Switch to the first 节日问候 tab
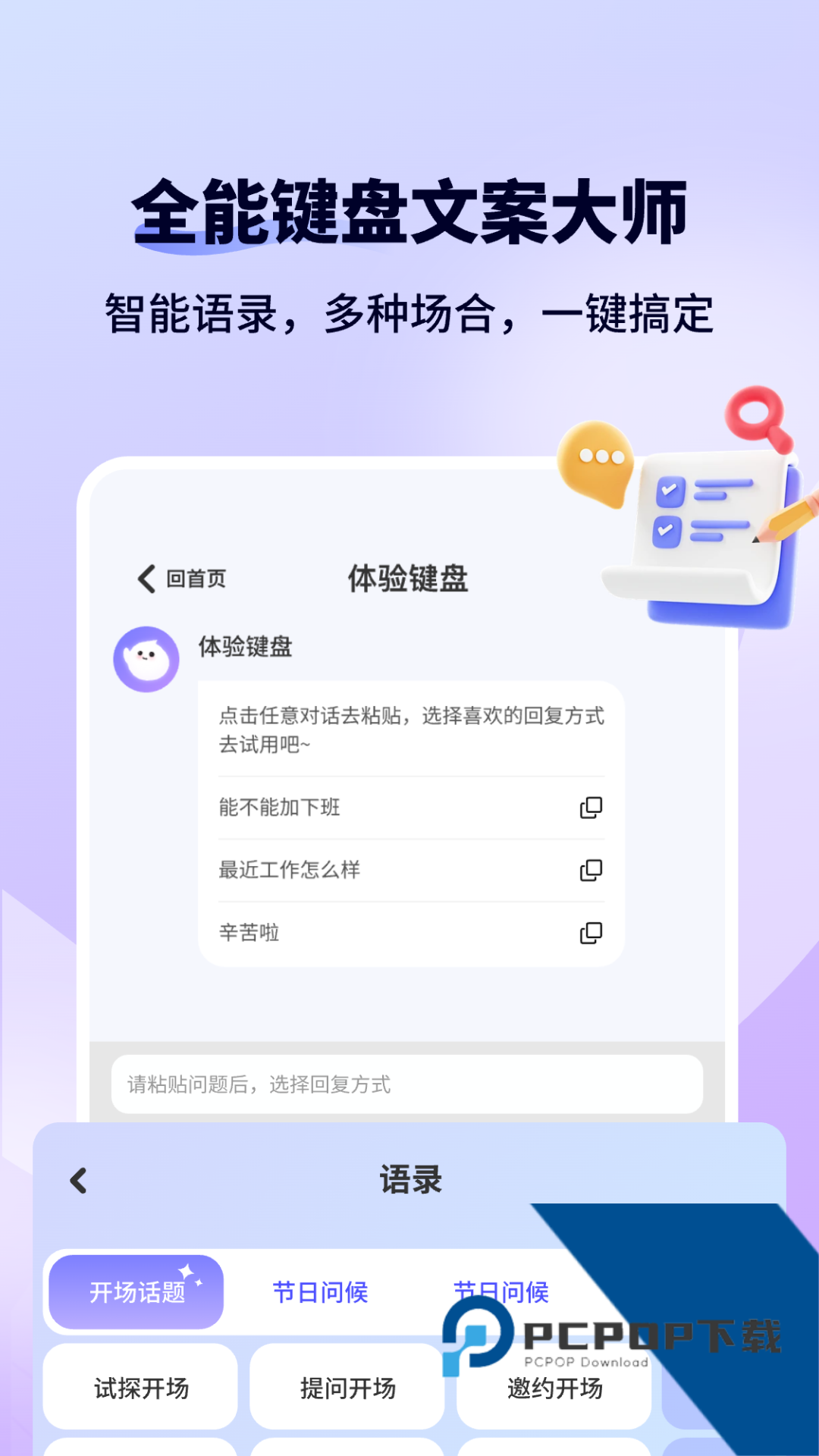Image resolution: width=819 pixels, height=1456 pixels. pos(321,1291)
